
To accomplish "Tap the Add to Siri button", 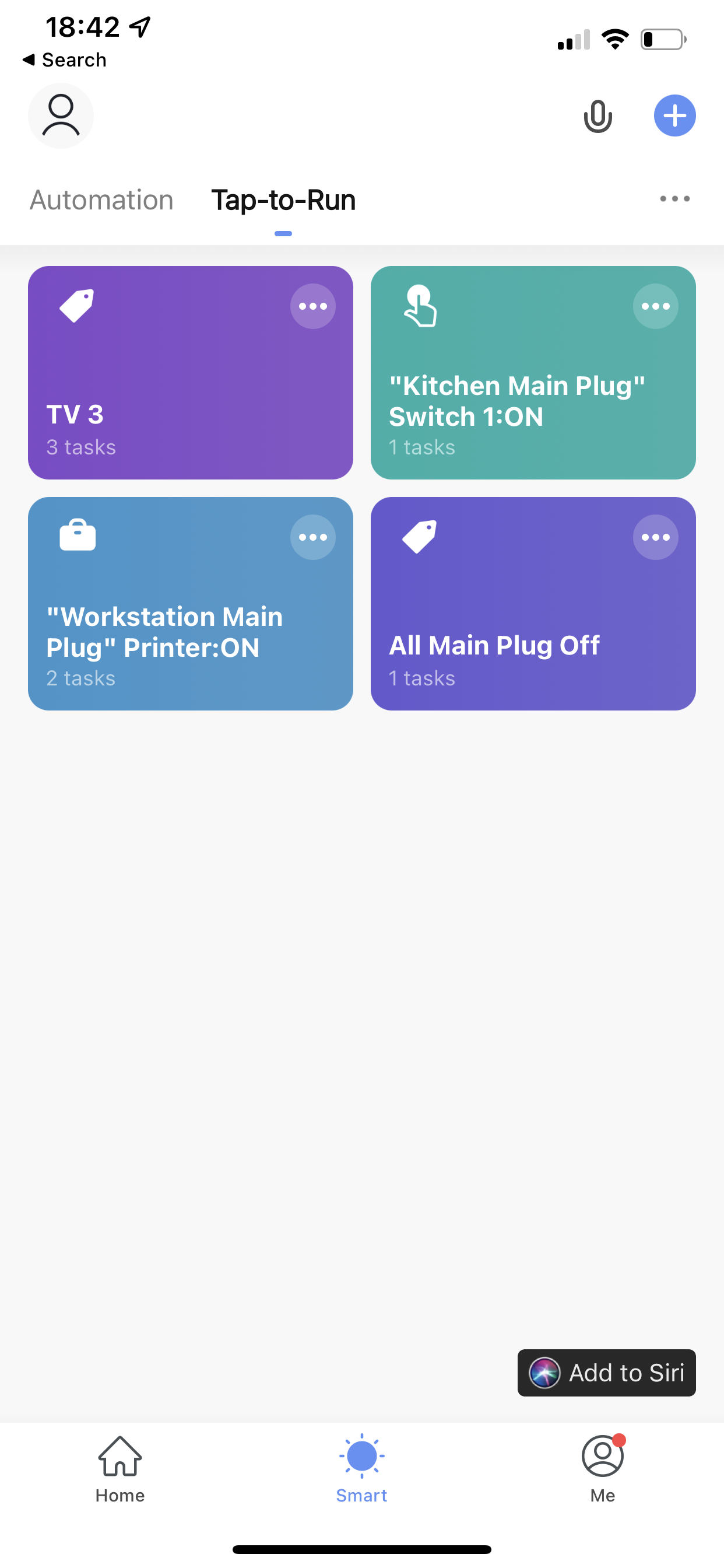I will click(x=607, y=1373).
